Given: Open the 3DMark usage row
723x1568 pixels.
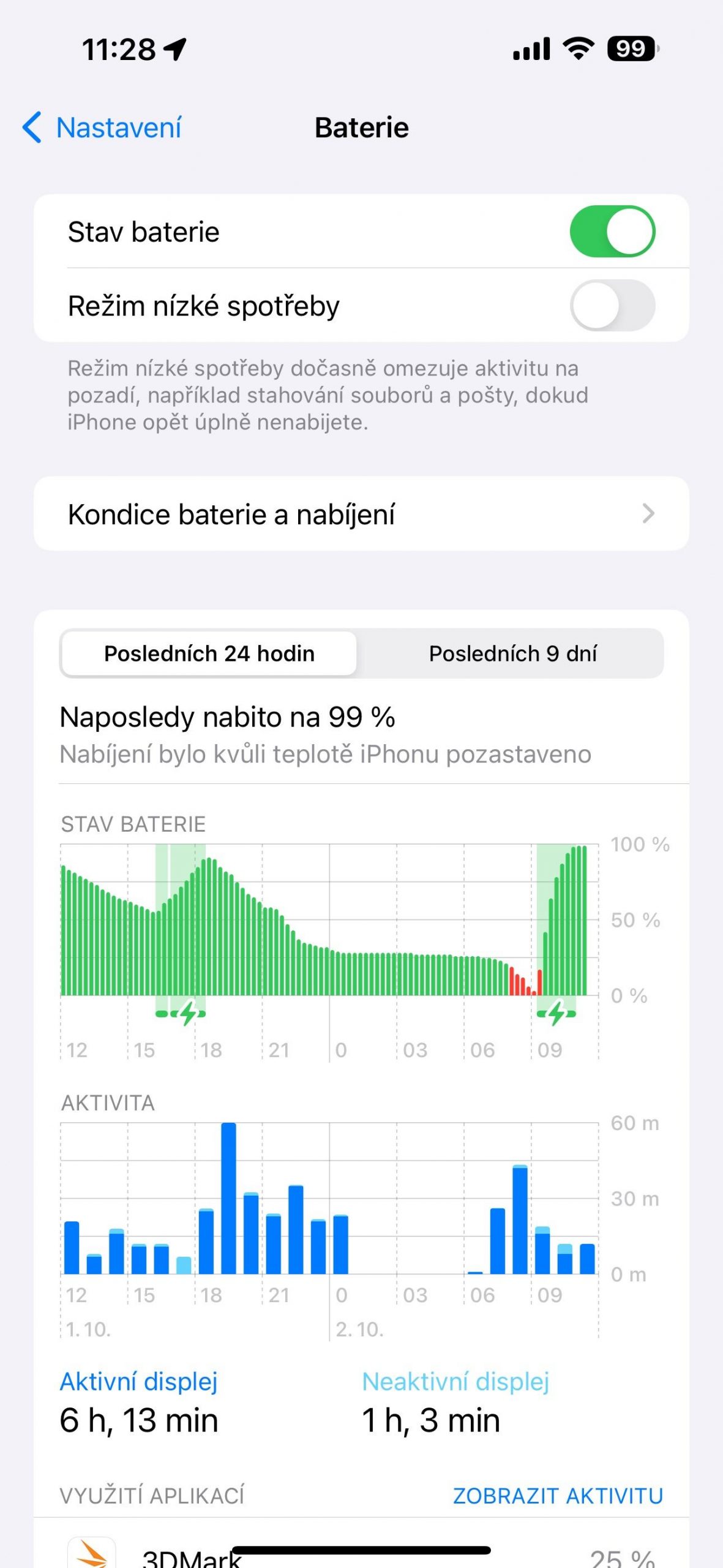Looking at the screenshot, I should (361, 1550).
